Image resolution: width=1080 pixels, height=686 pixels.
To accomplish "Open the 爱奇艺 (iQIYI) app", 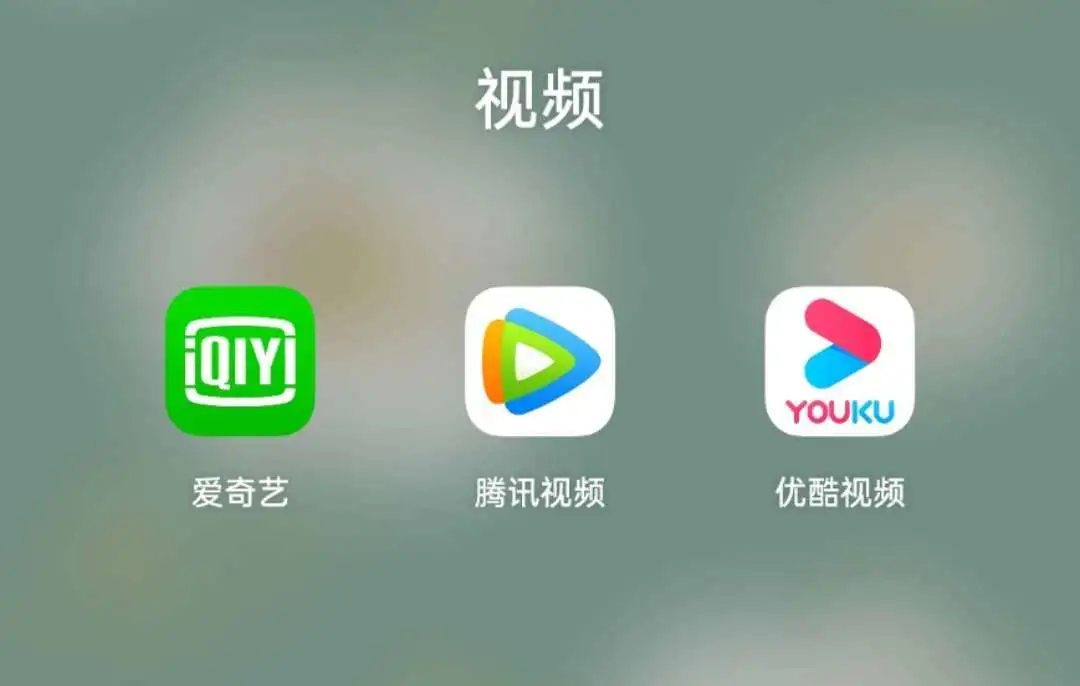I will click(240, 361).
